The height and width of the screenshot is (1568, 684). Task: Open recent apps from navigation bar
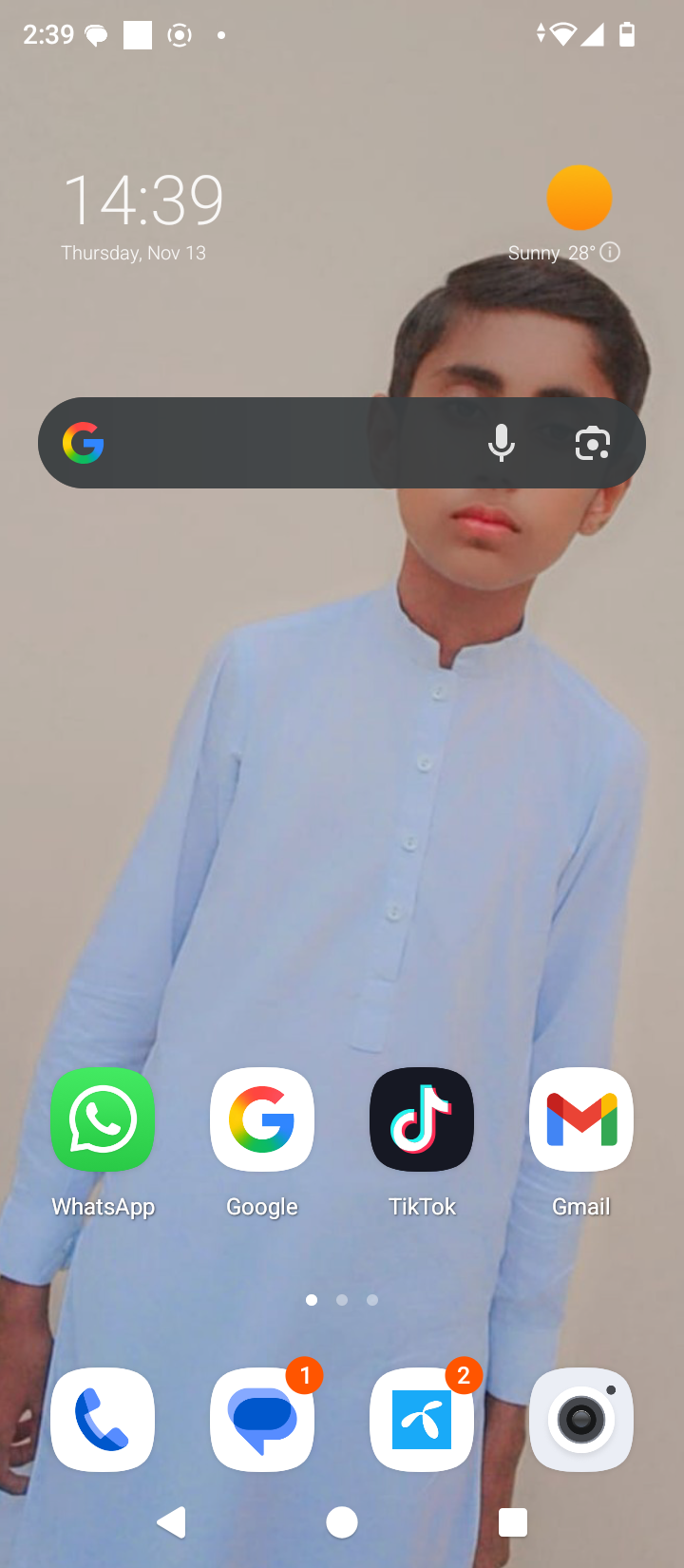pos(513,1522)
